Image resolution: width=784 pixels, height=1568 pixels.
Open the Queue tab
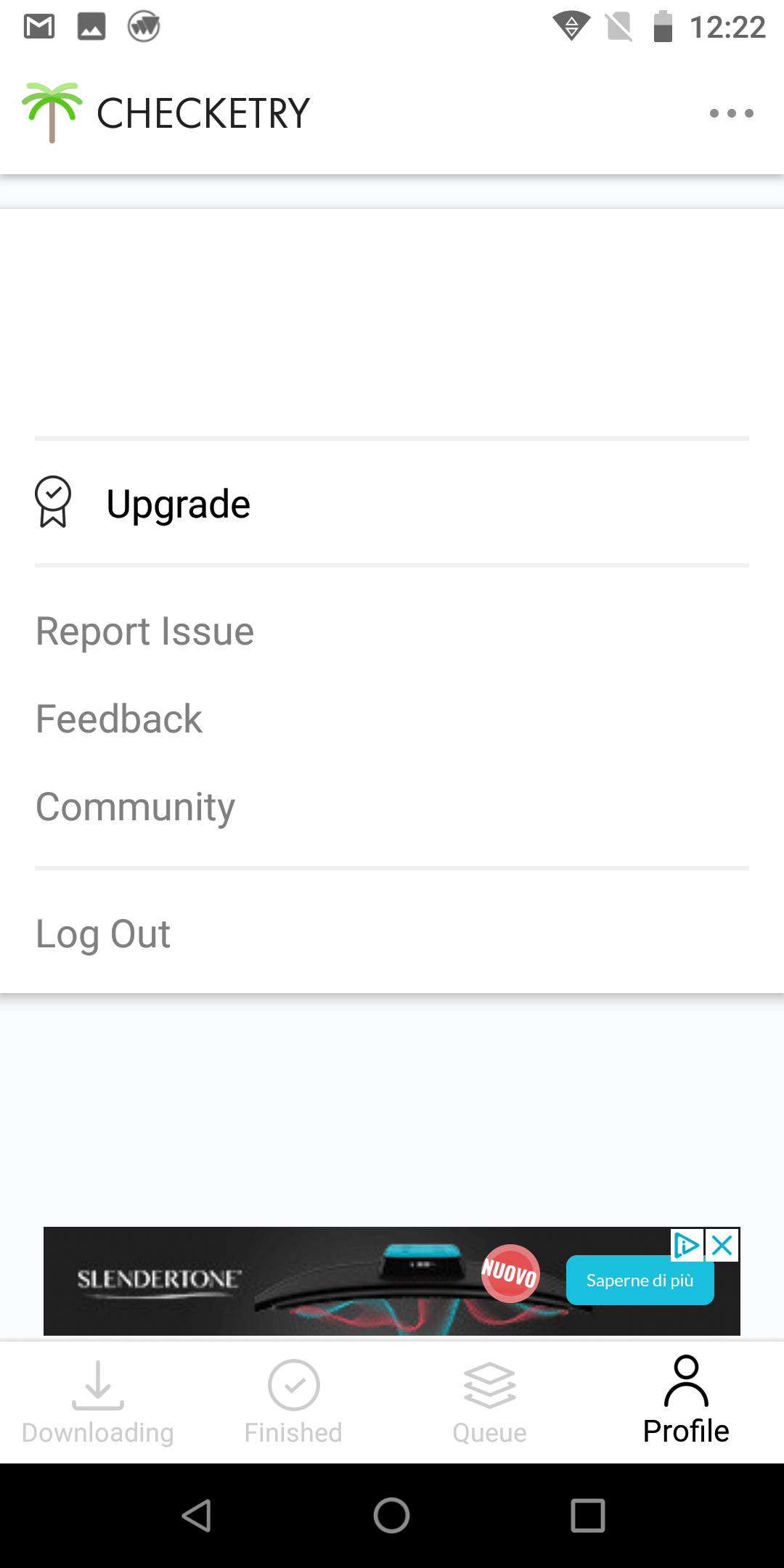490,1402
